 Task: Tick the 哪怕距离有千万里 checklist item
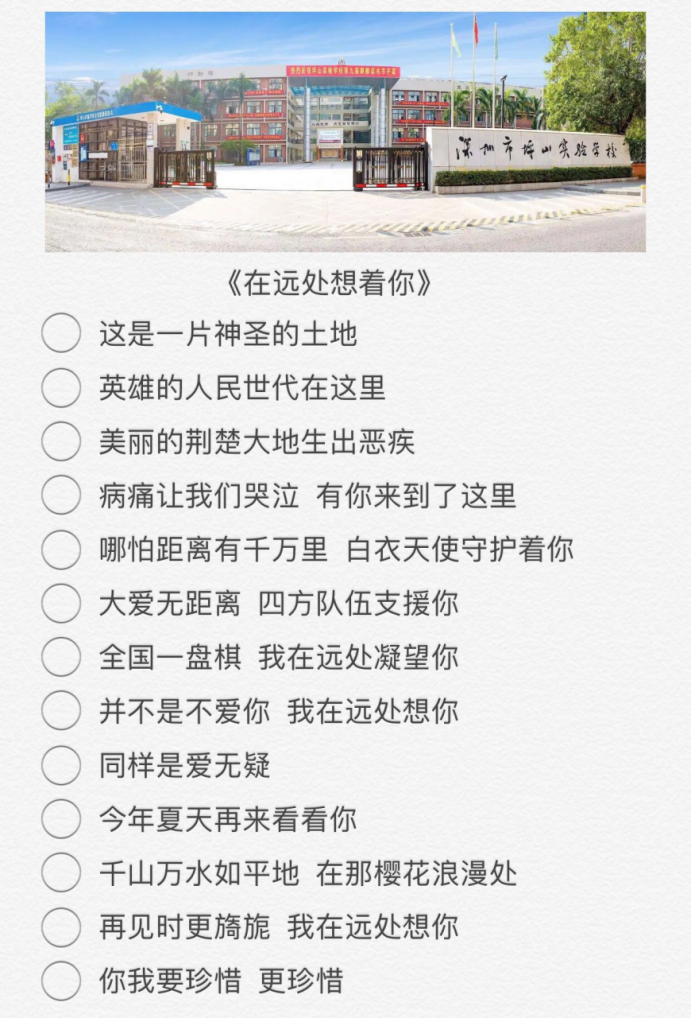[61, 549]
